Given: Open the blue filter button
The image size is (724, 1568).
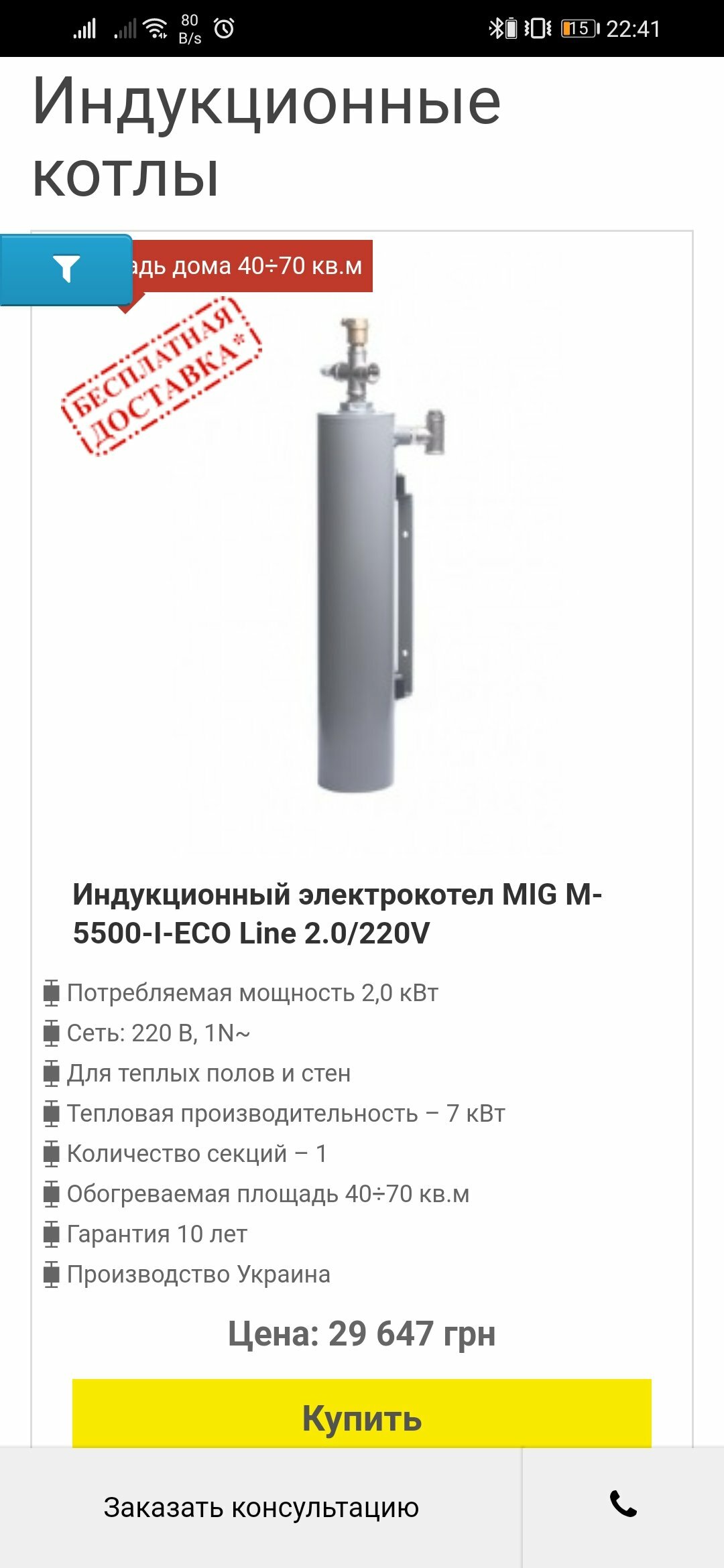Looking at the screenshot, I should tap(66, 269).
